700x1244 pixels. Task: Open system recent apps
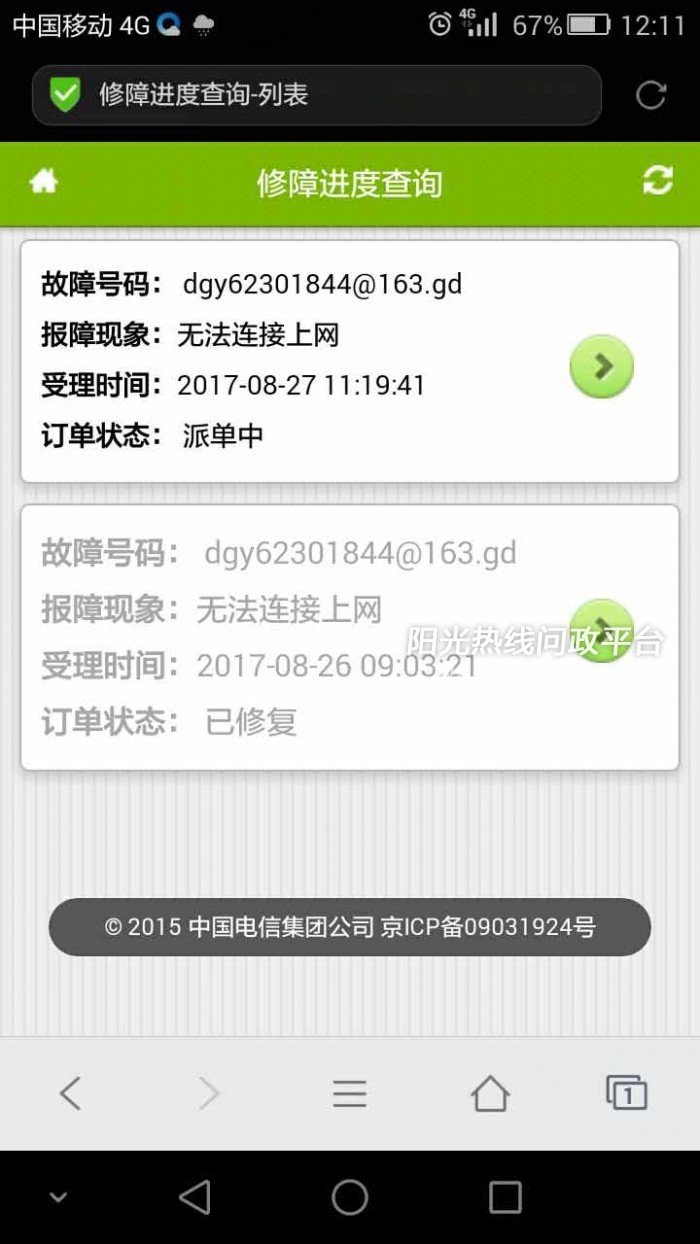(505, 1197)
